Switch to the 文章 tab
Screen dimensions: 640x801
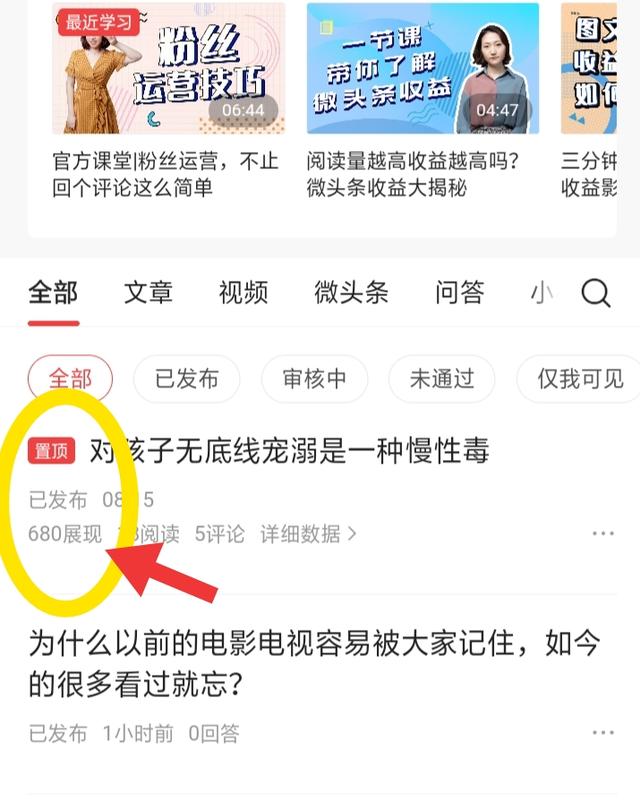click(x=148, y=293)
